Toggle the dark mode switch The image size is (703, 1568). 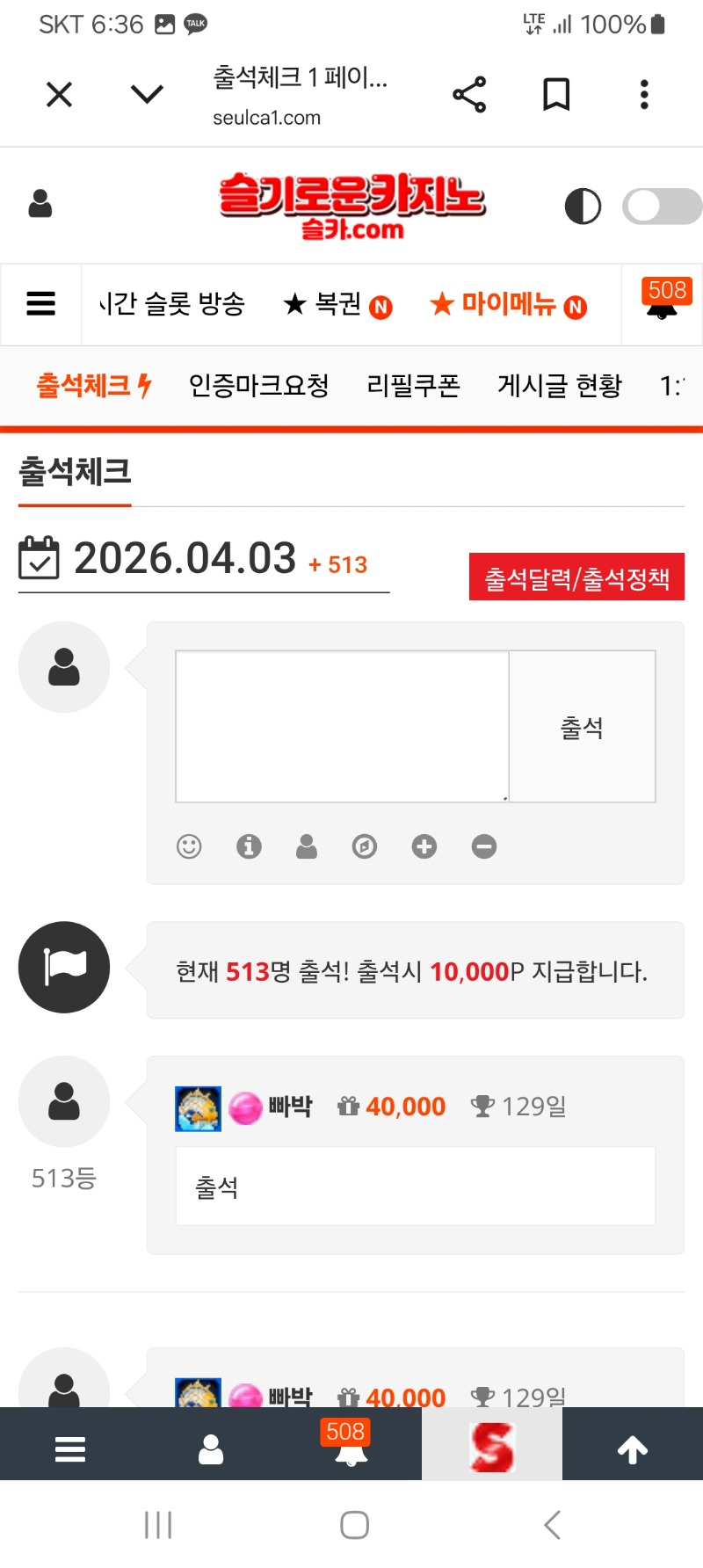click(661, 207)
